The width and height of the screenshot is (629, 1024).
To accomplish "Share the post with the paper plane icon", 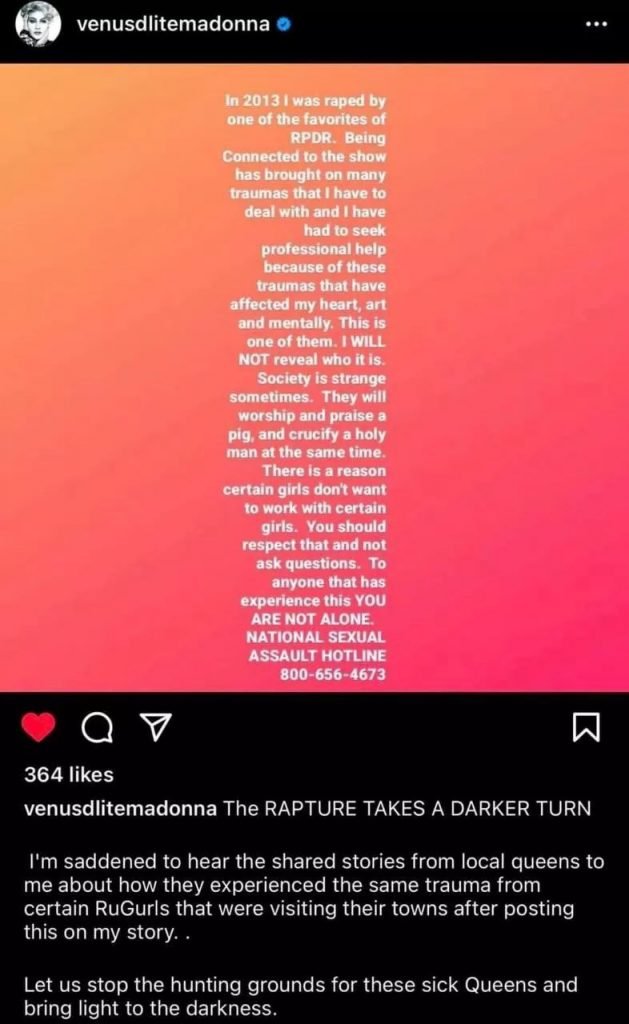I will [153, 731].
